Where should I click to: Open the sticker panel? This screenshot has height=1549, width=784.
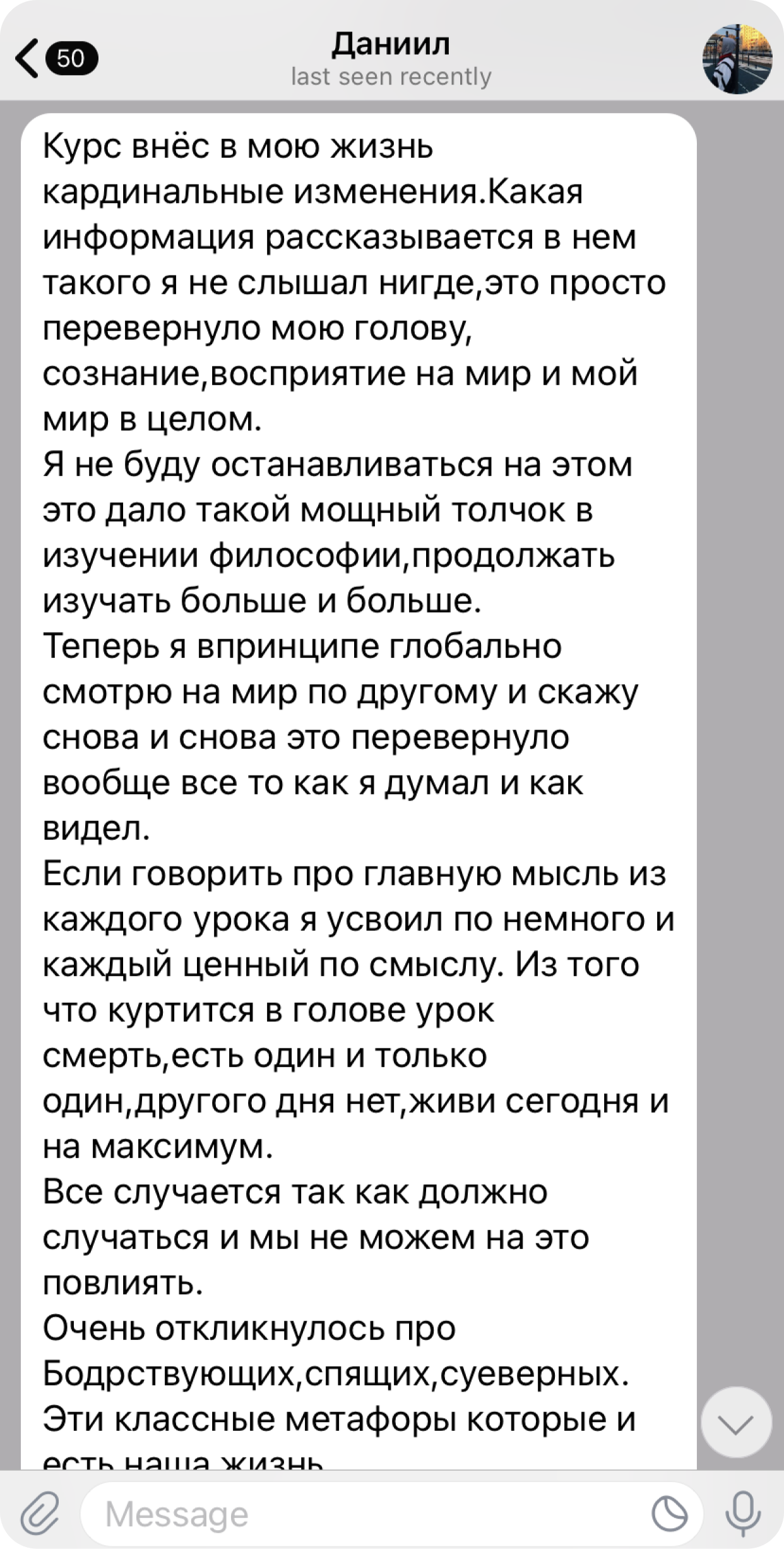[670, 1514]
